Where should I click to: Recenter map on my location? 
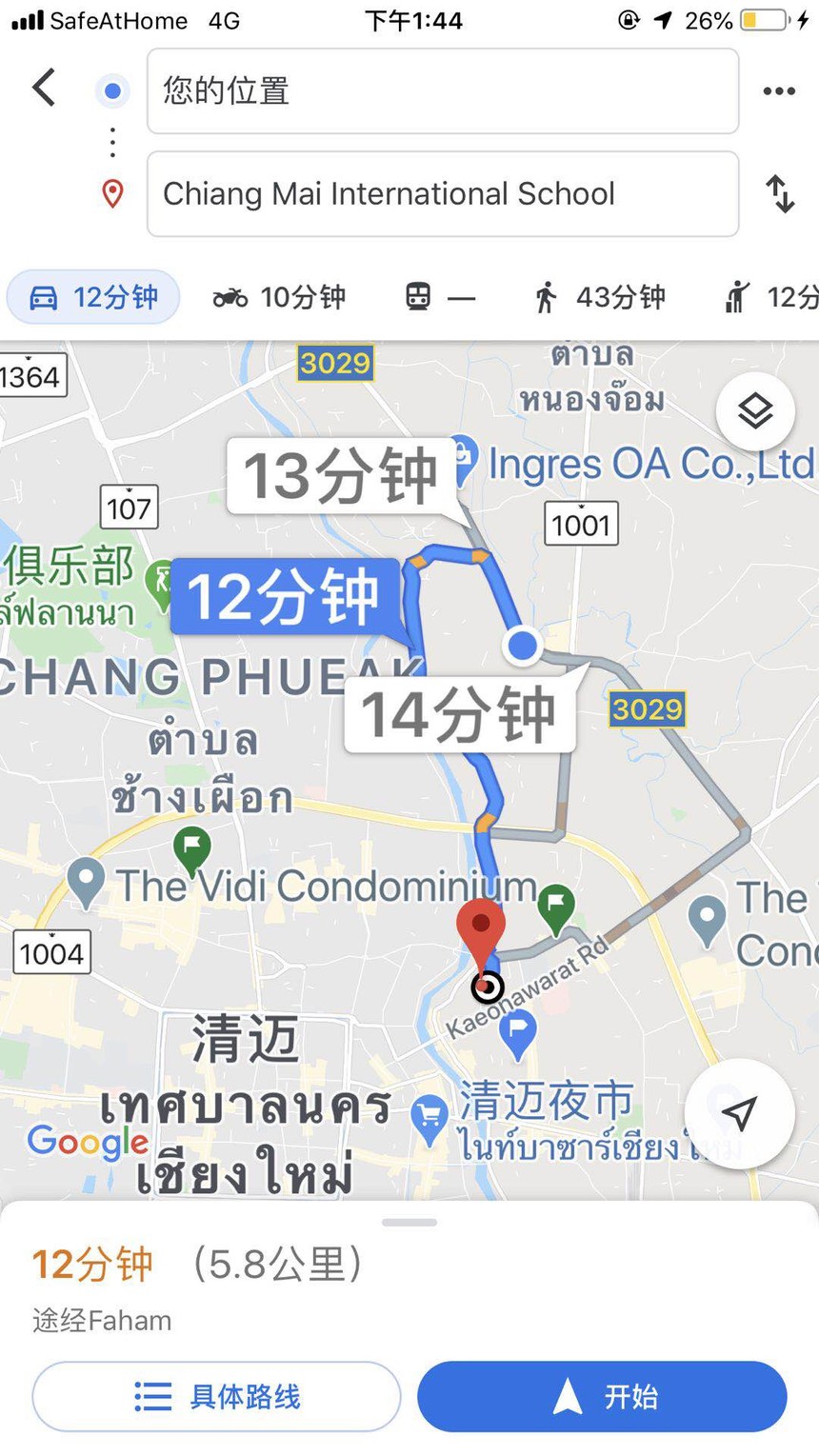tap(739, 1113)
